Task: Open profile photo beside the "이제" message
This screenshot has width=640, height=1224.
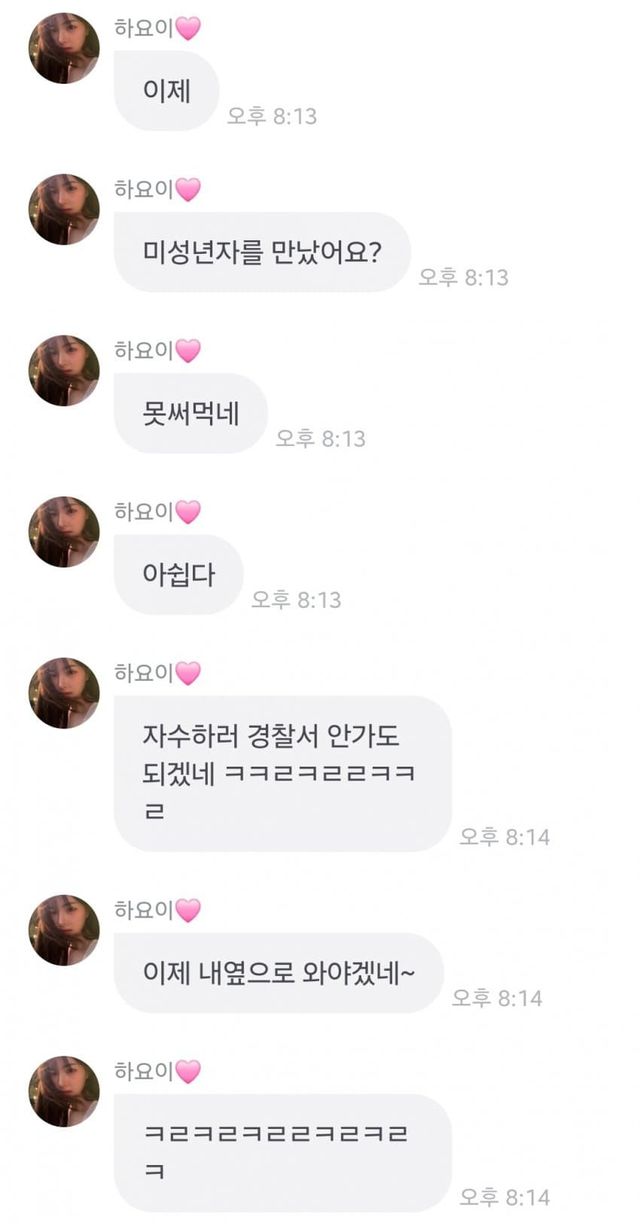Action: click(64, 48)
